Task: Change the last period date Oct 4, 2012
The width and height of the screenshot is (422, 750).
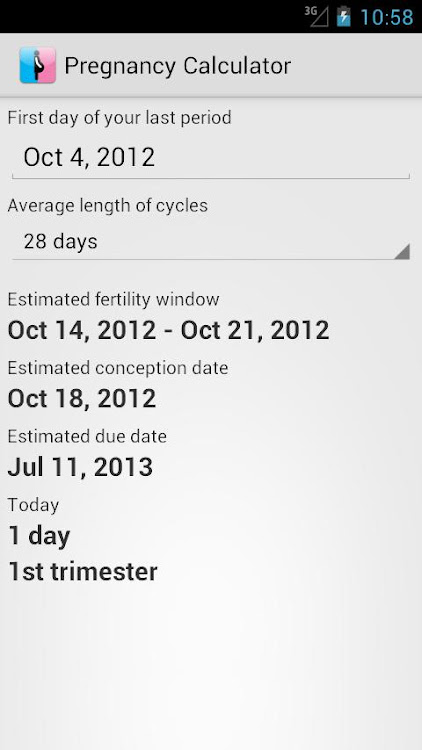Action: click(x=211, y=158)
